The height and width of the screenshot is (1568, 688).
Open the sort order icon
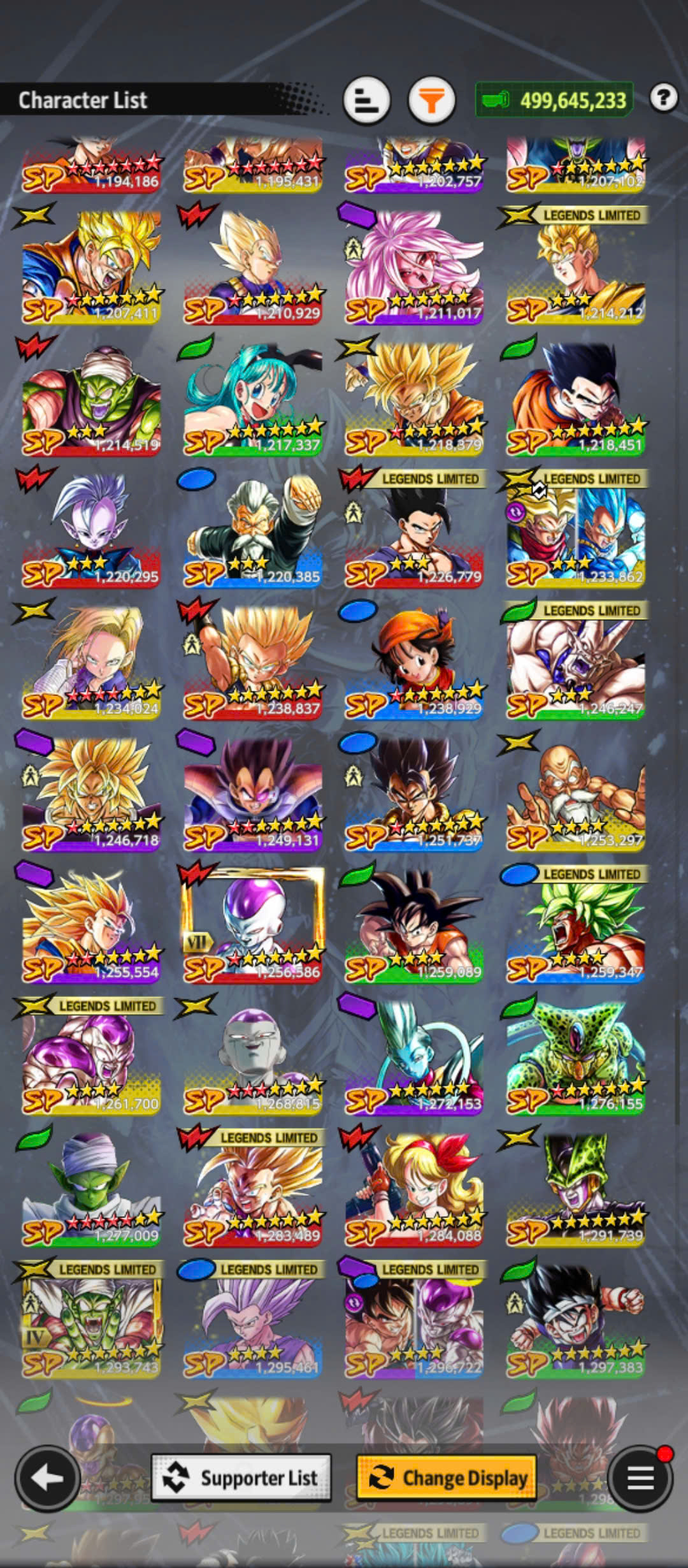tap(366, 100)
